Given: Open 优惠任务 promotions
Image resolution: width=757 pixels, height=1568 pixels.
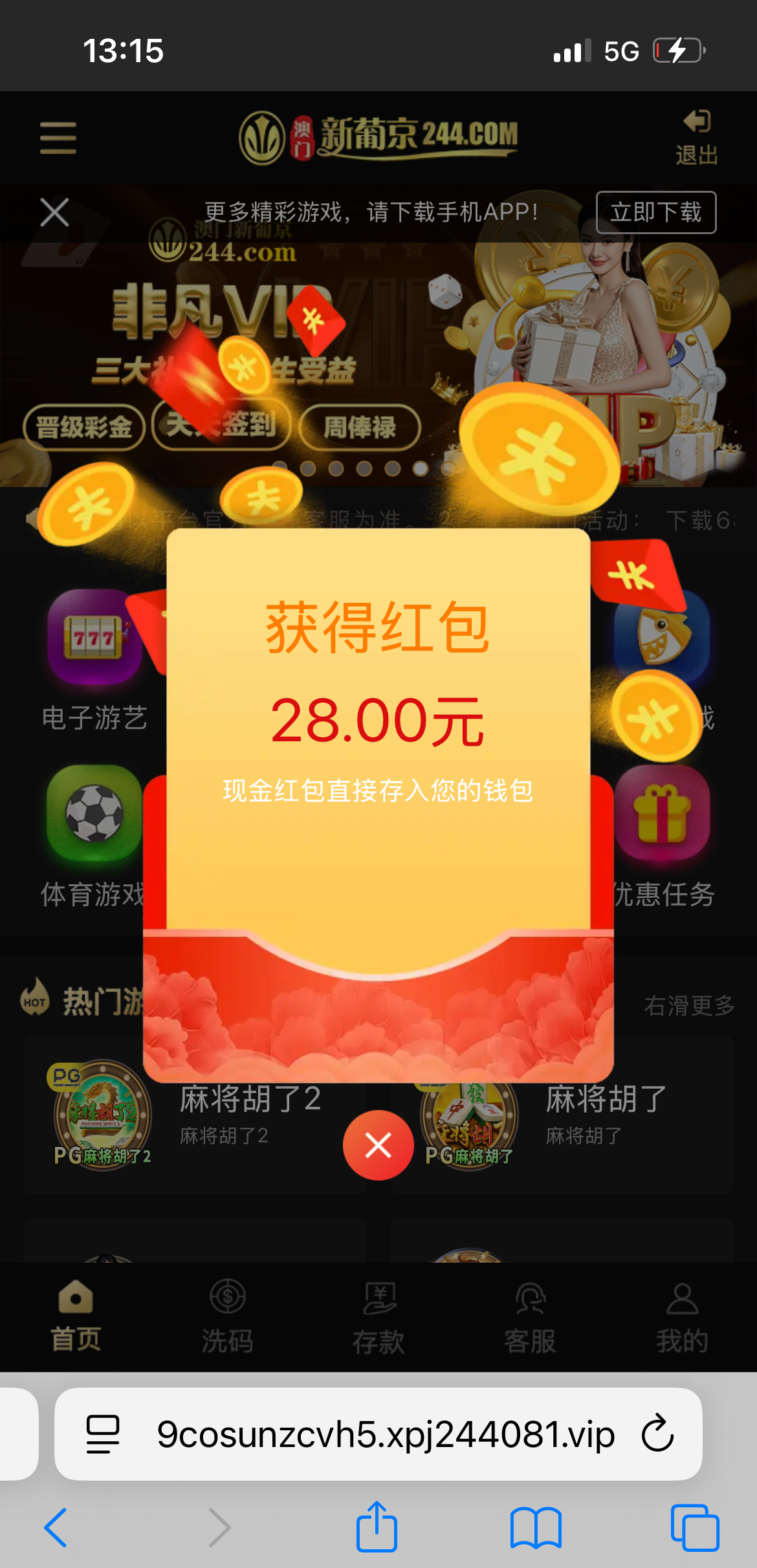Looking at the screenshot, I should click(664, 834).
